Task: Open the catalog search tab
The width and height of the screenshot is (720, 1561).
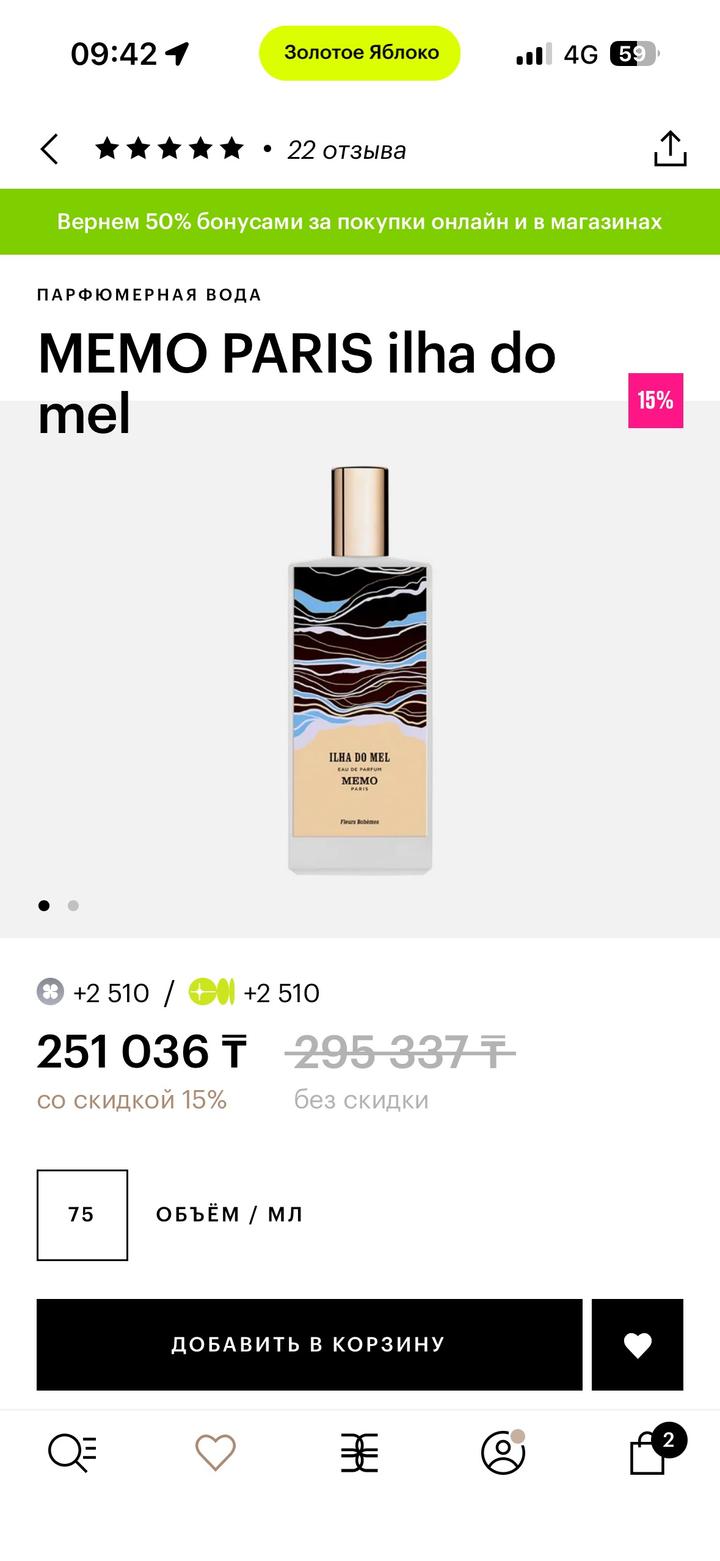Action: (72, 1452)
